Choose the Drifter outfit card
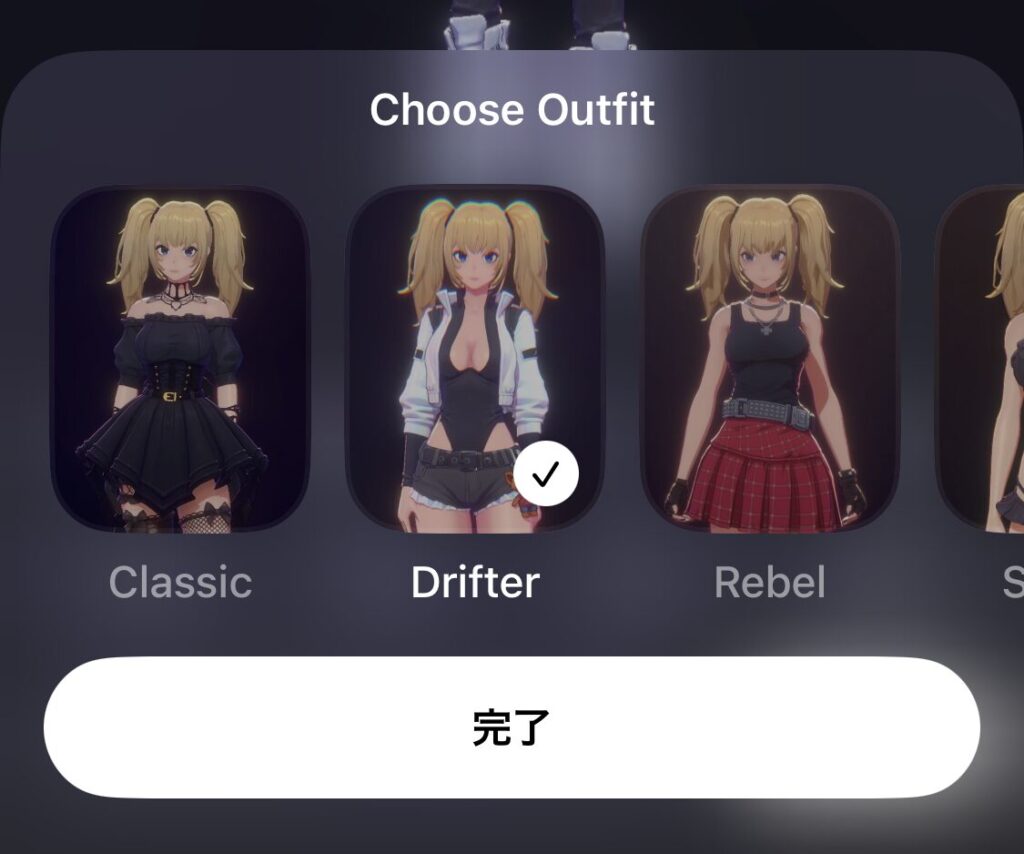1024x854 pixels. pyautogui.click(x=475, y=360)
